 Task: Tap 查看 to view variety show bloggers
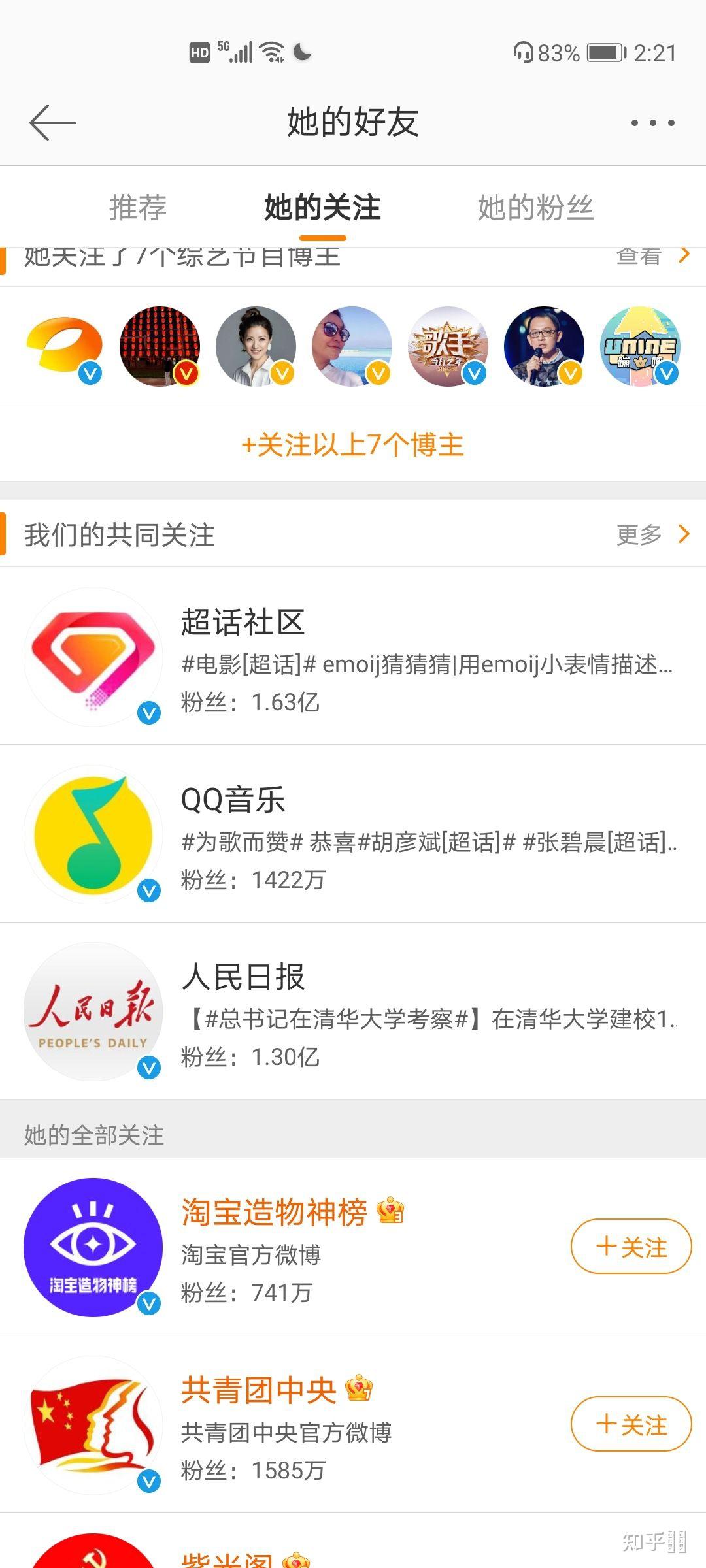[x=651, y=256]
